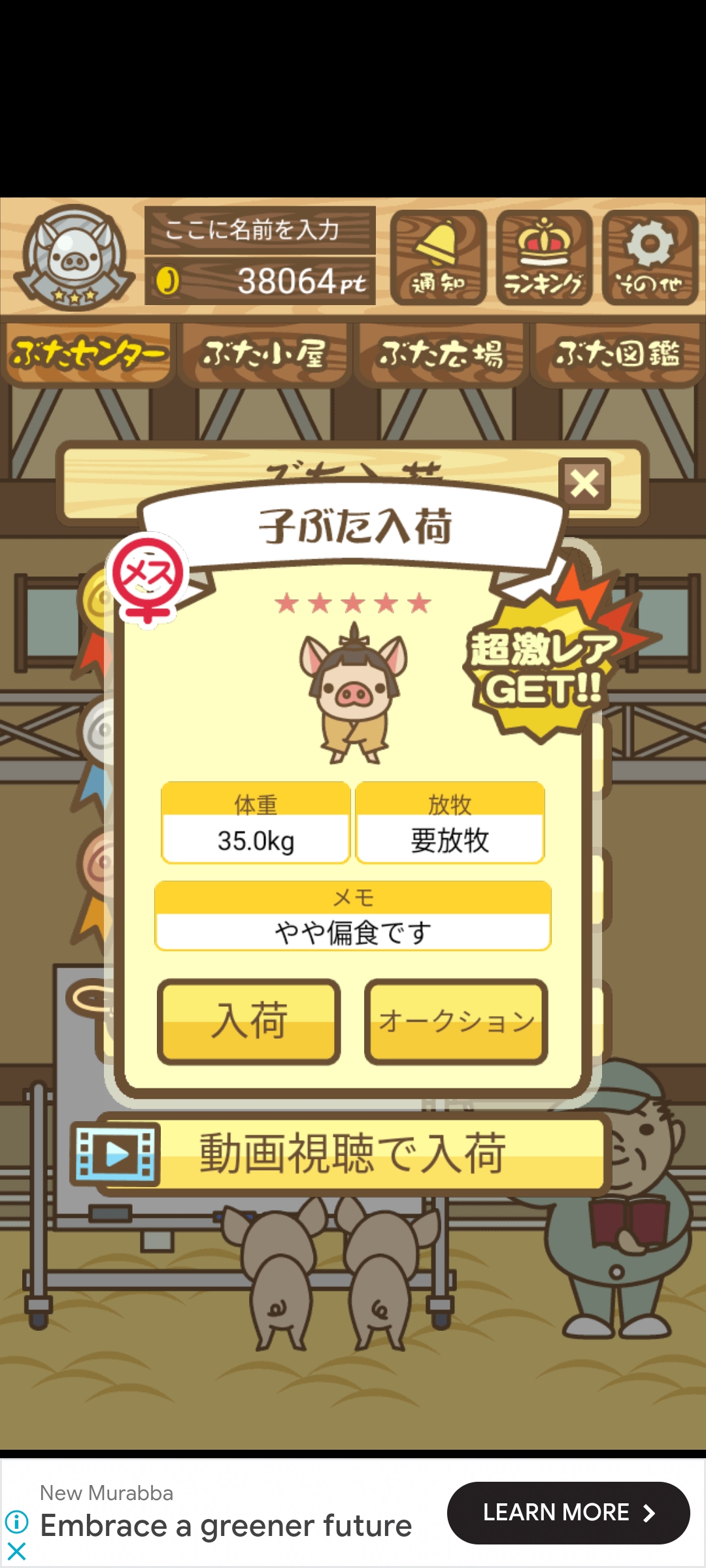This screenshot has height=1568, width=706.
Task: Switch to the ぶた広場 tab
Action: click(x=441, y=354)
